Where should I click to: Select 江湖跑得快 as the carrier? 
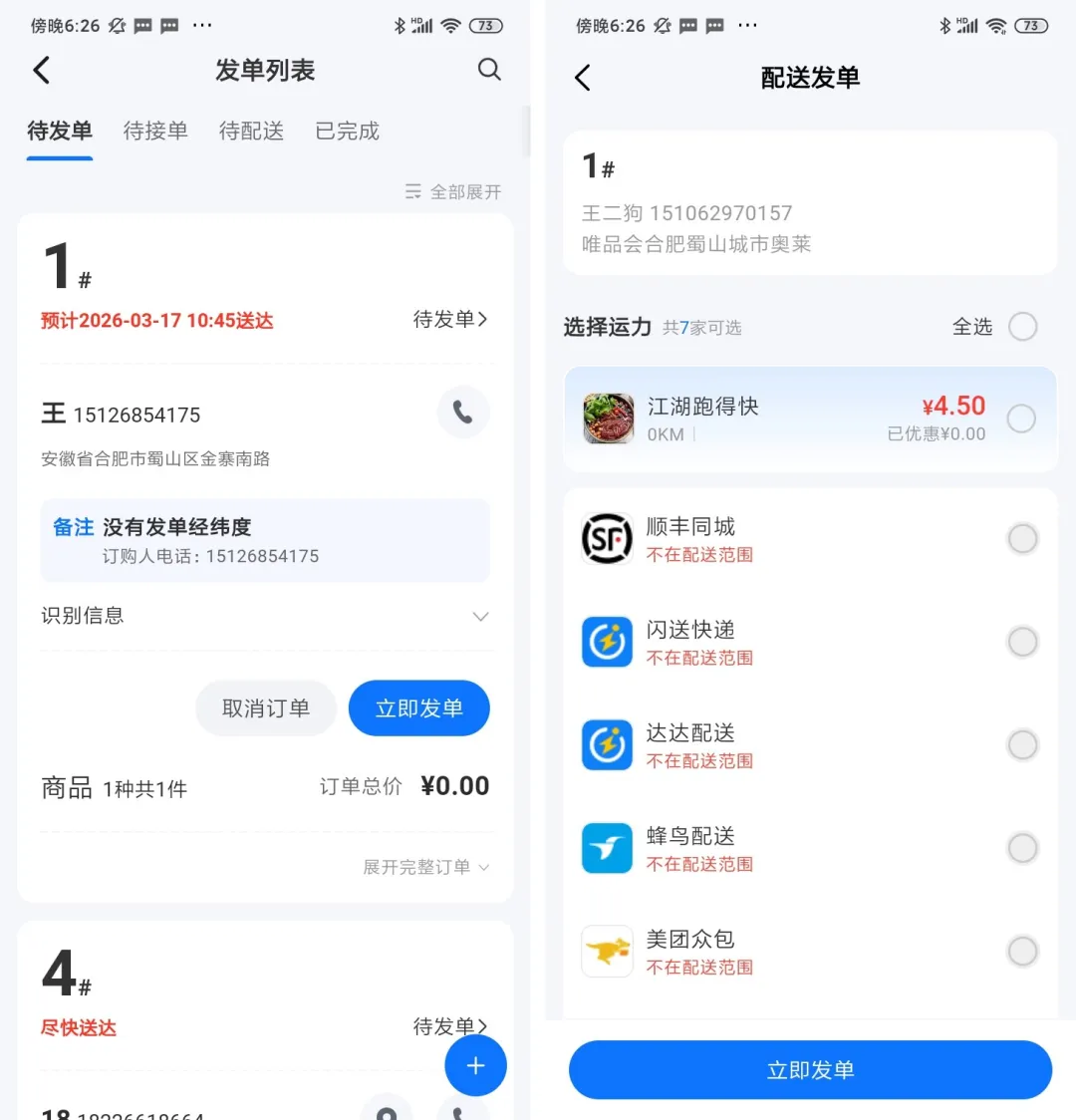pos(1021,419)
